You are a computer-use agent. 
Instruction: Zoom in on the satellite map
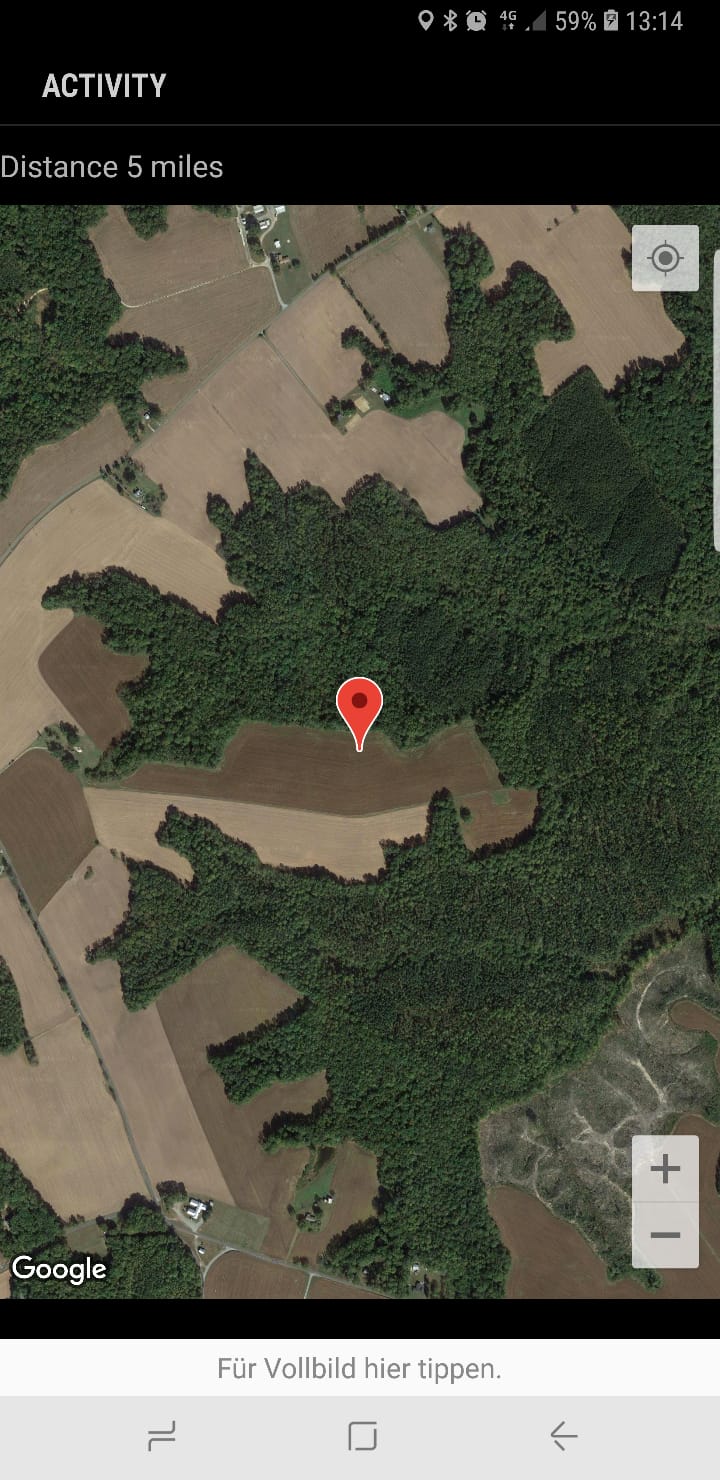coord(665,1168)
